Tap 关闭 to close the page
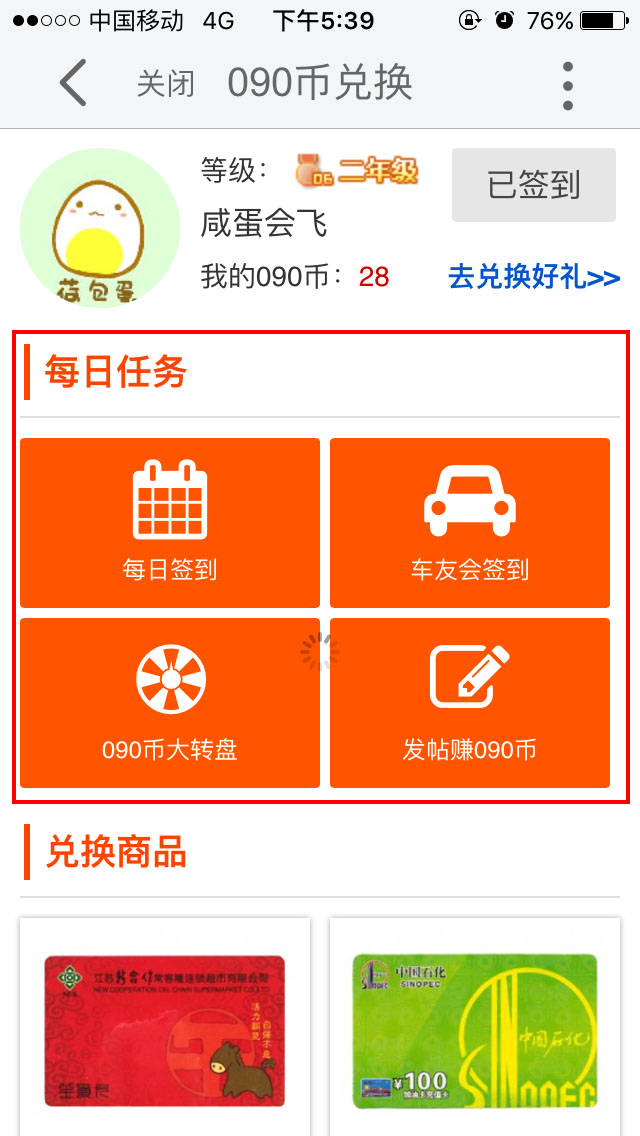Viewport: 640px width, 1136px height. [x=165, y=84]
